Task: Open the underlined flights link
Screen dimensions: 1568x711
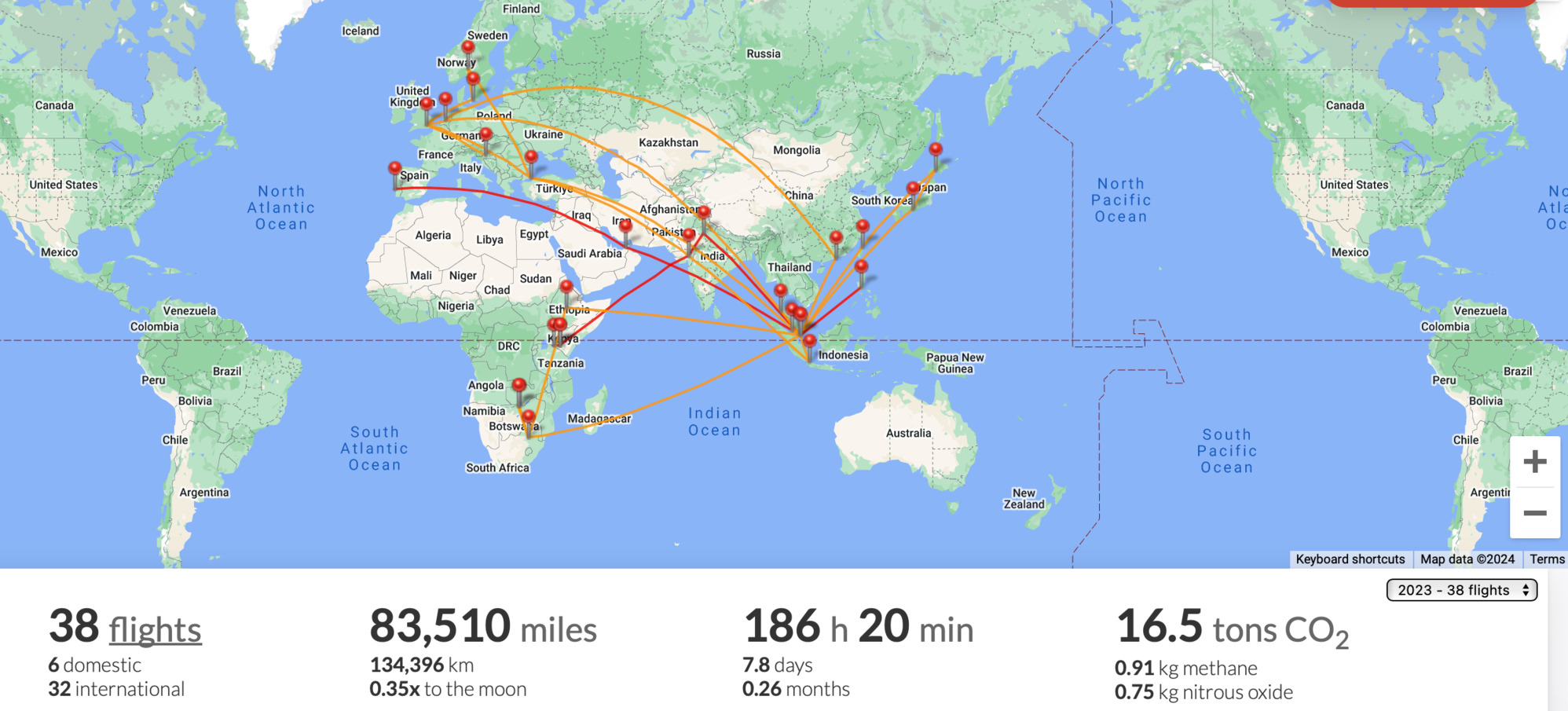Action: 155,629
